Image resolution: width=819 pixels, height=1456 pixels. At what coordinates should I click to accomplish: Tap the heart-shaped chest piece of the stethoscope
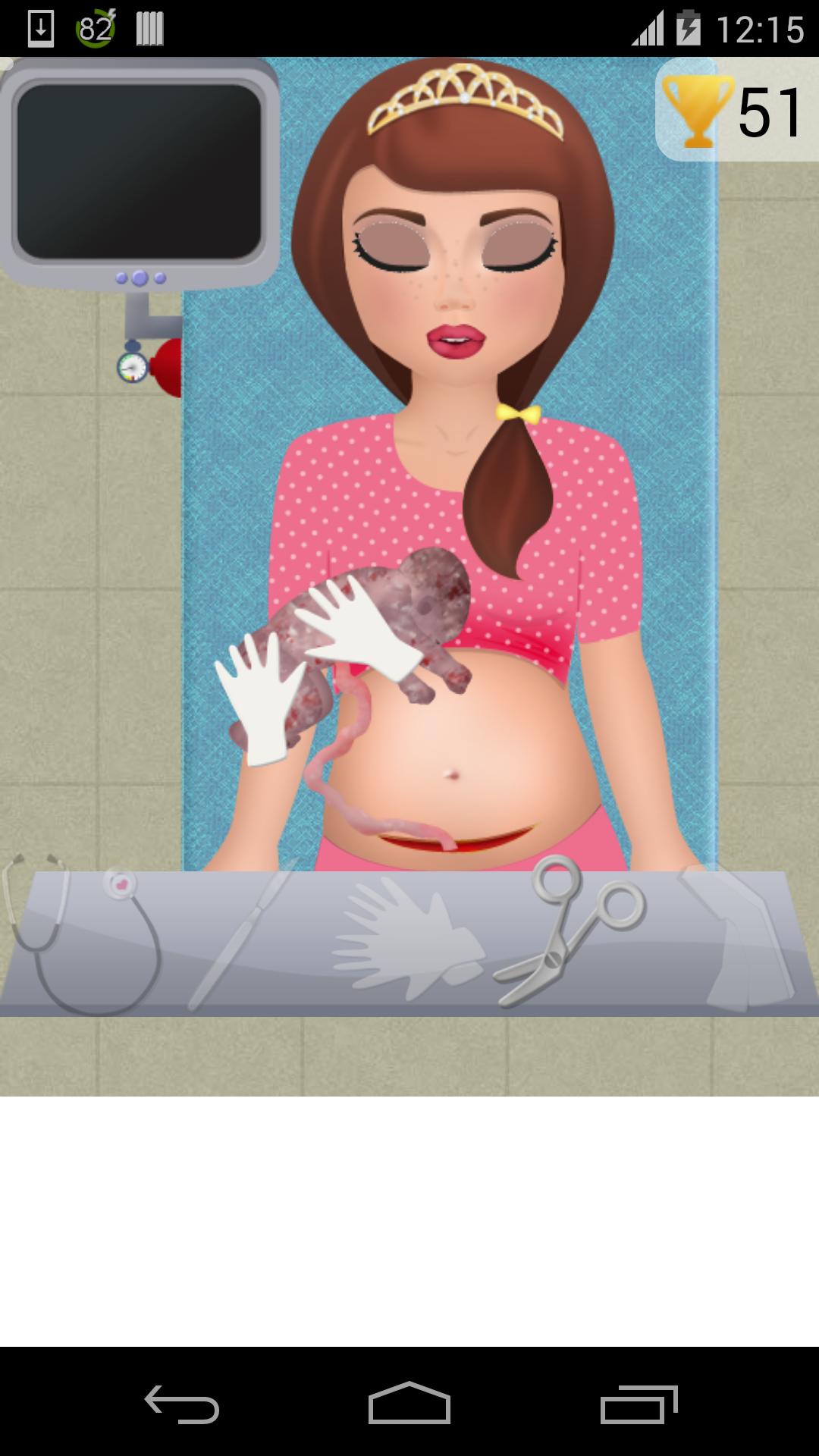pos(121,883)
